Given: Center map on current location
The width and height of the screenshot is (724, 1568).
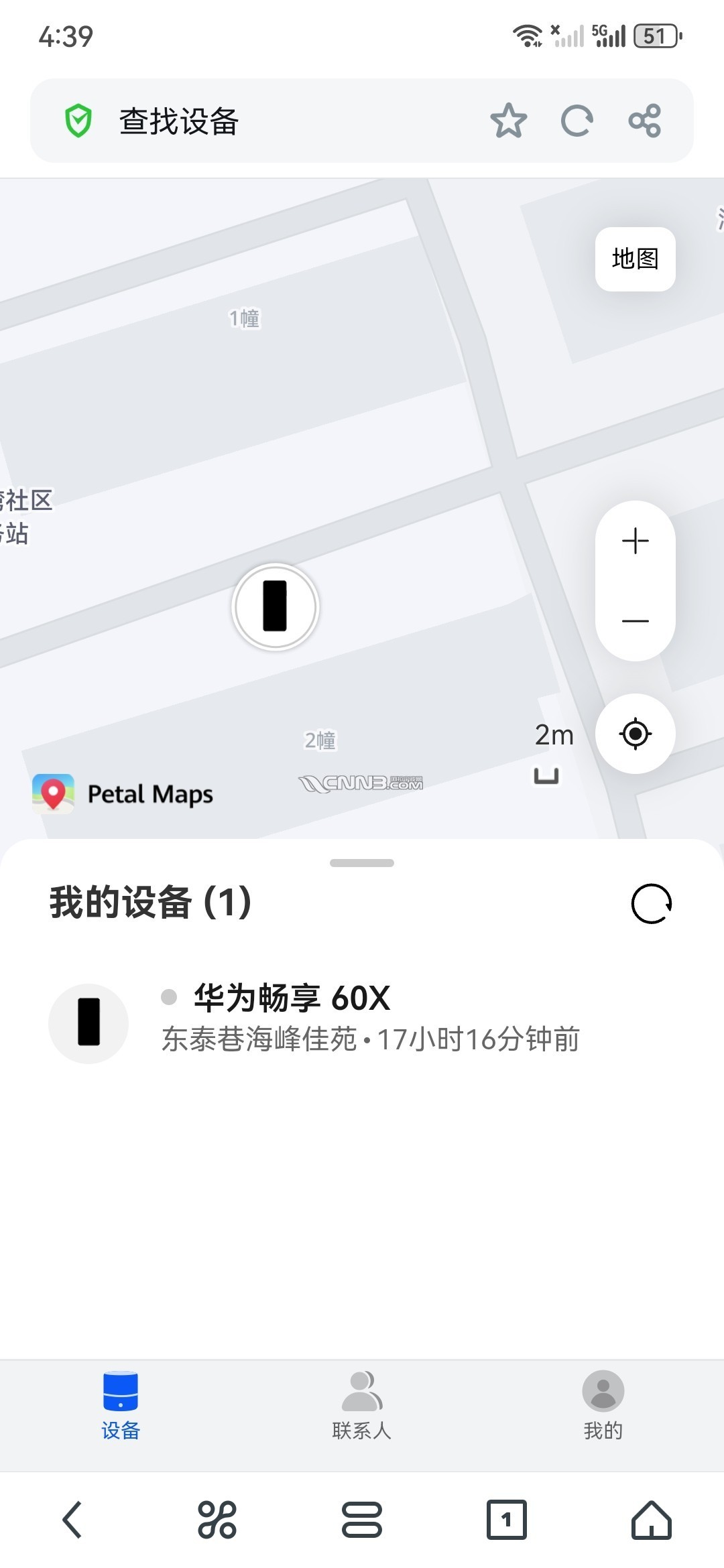Looking at the screenshot, I should click(635, 734).
